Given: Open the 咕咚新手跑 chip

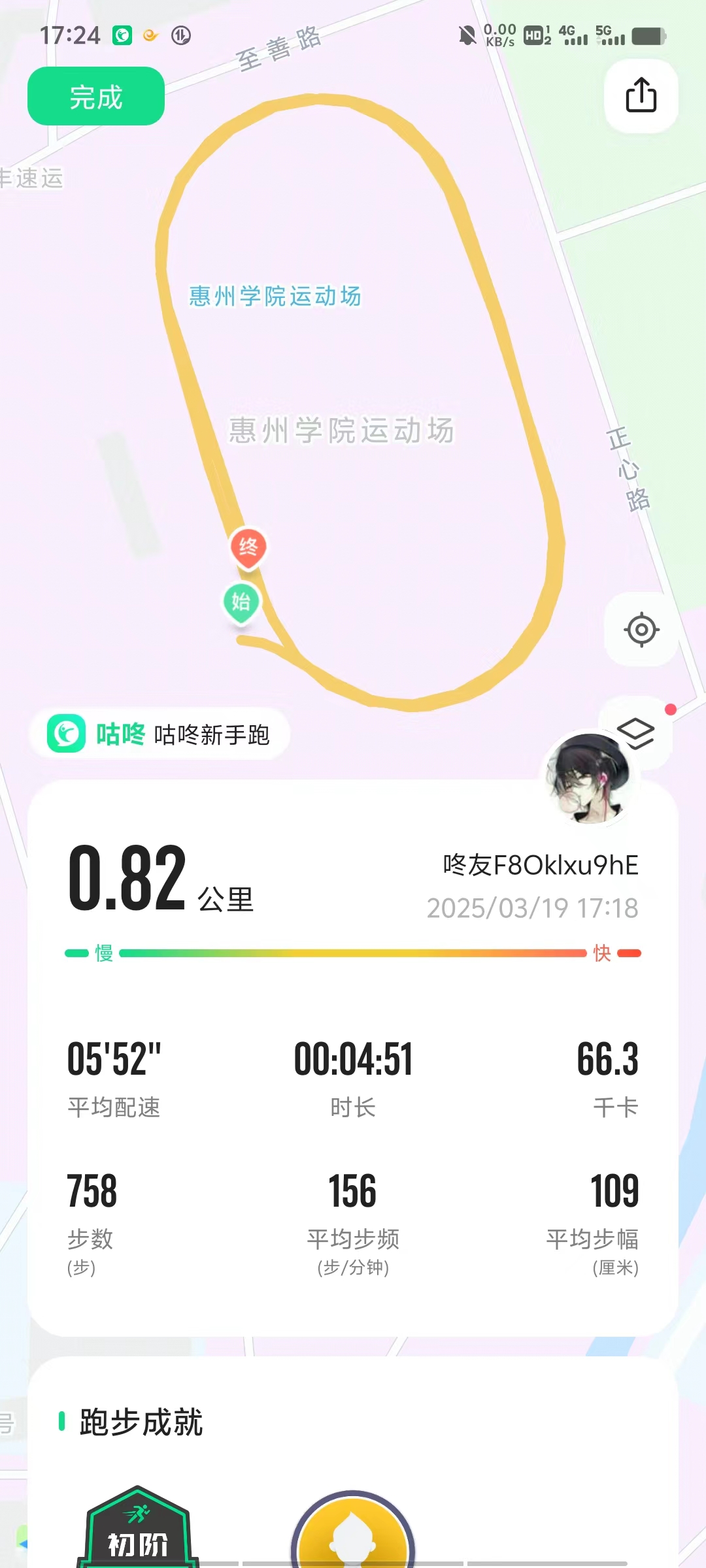Looking at the screenshot, I should pos(159,734).
